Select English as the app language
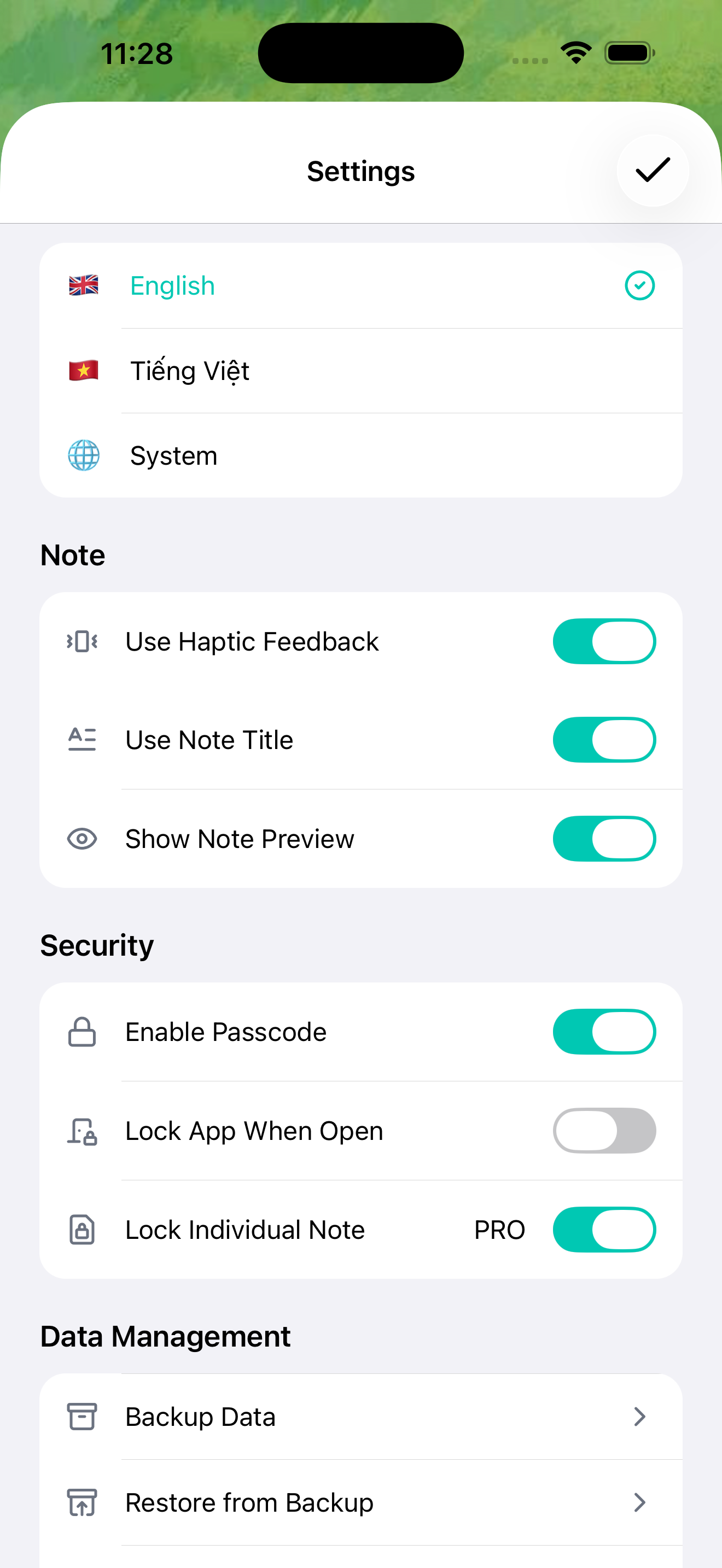Viewport: 722px width, 1568px height. (360, 285)
